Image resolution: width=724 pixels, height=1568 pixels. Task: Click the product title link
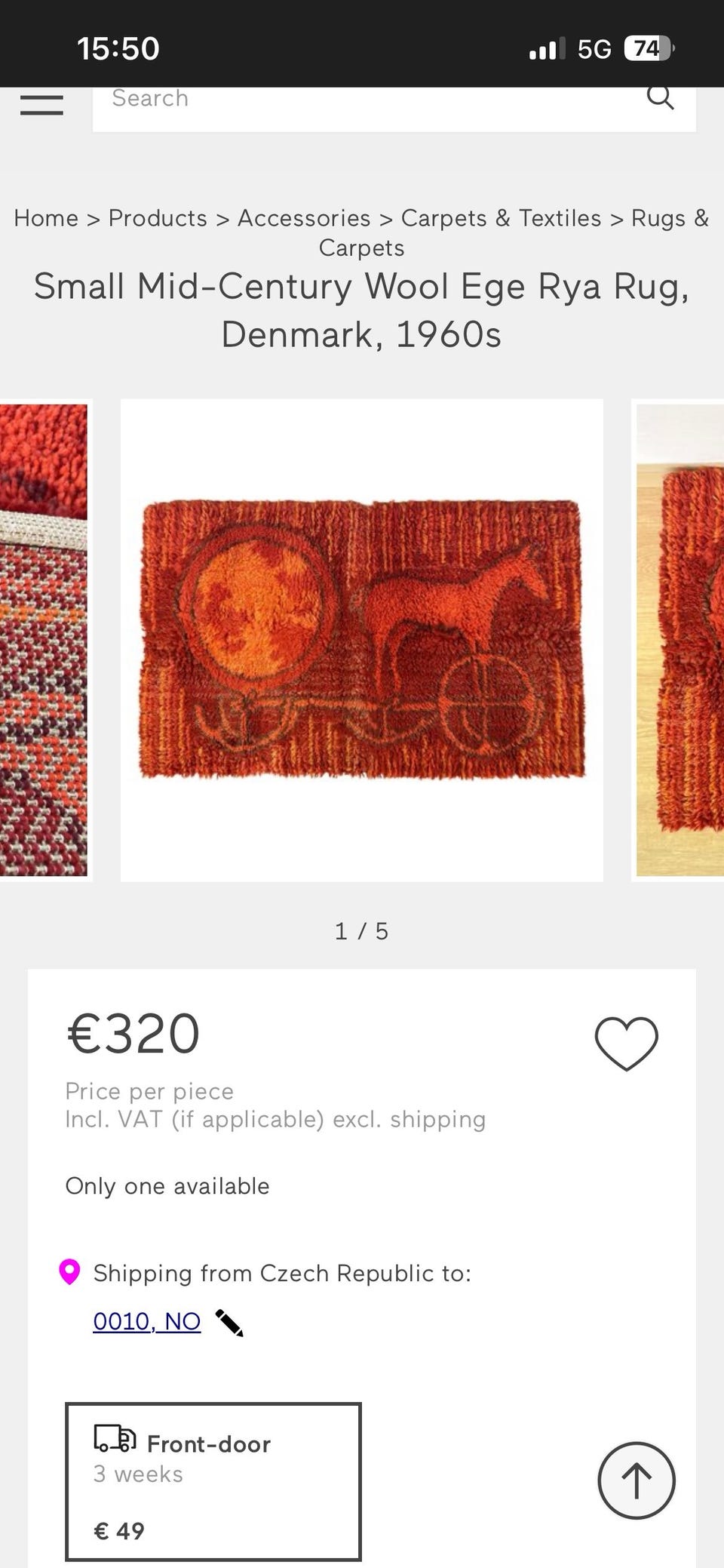click(361, 309)
